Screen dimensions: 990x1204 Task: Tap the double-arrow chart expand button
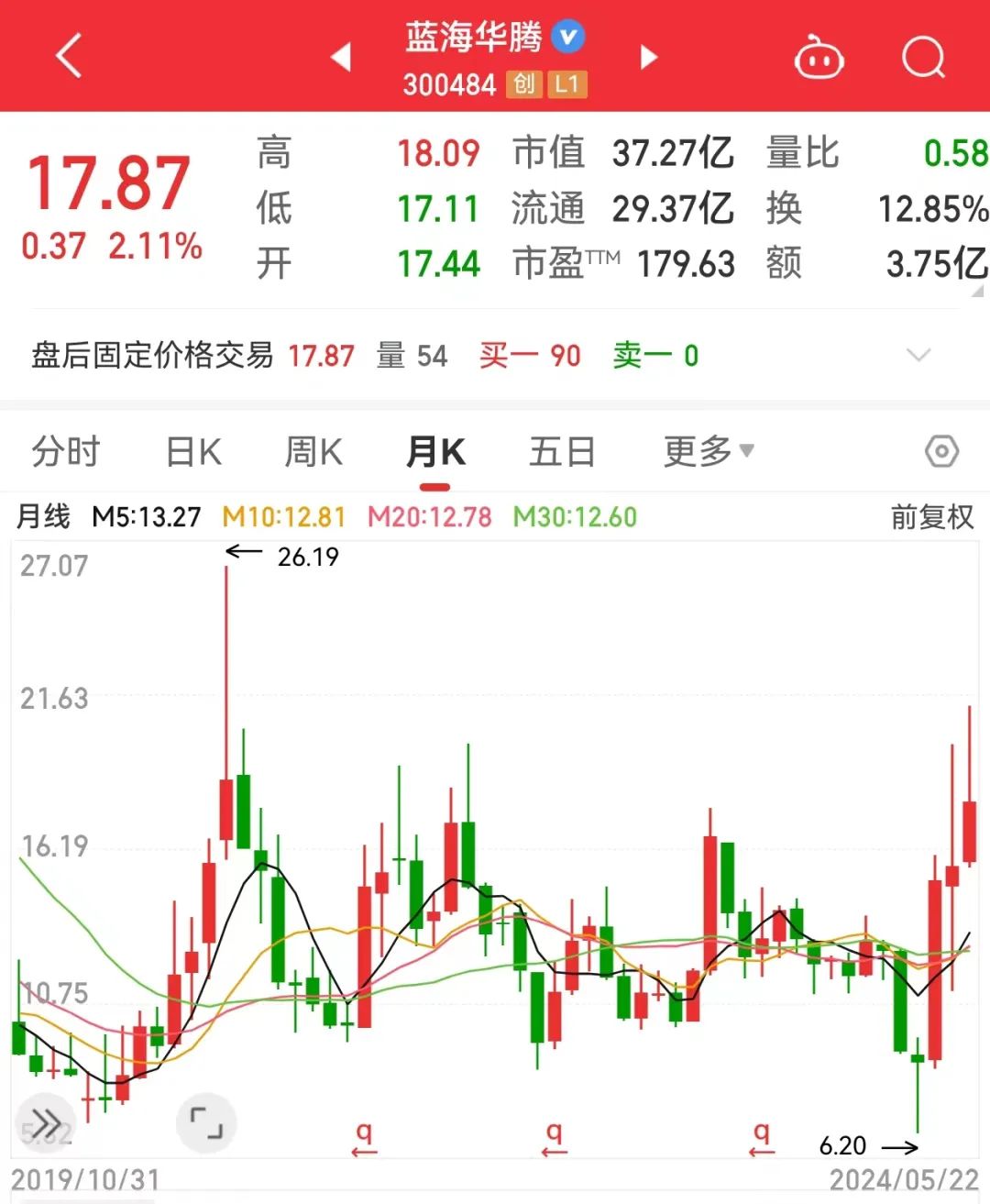46,1122
